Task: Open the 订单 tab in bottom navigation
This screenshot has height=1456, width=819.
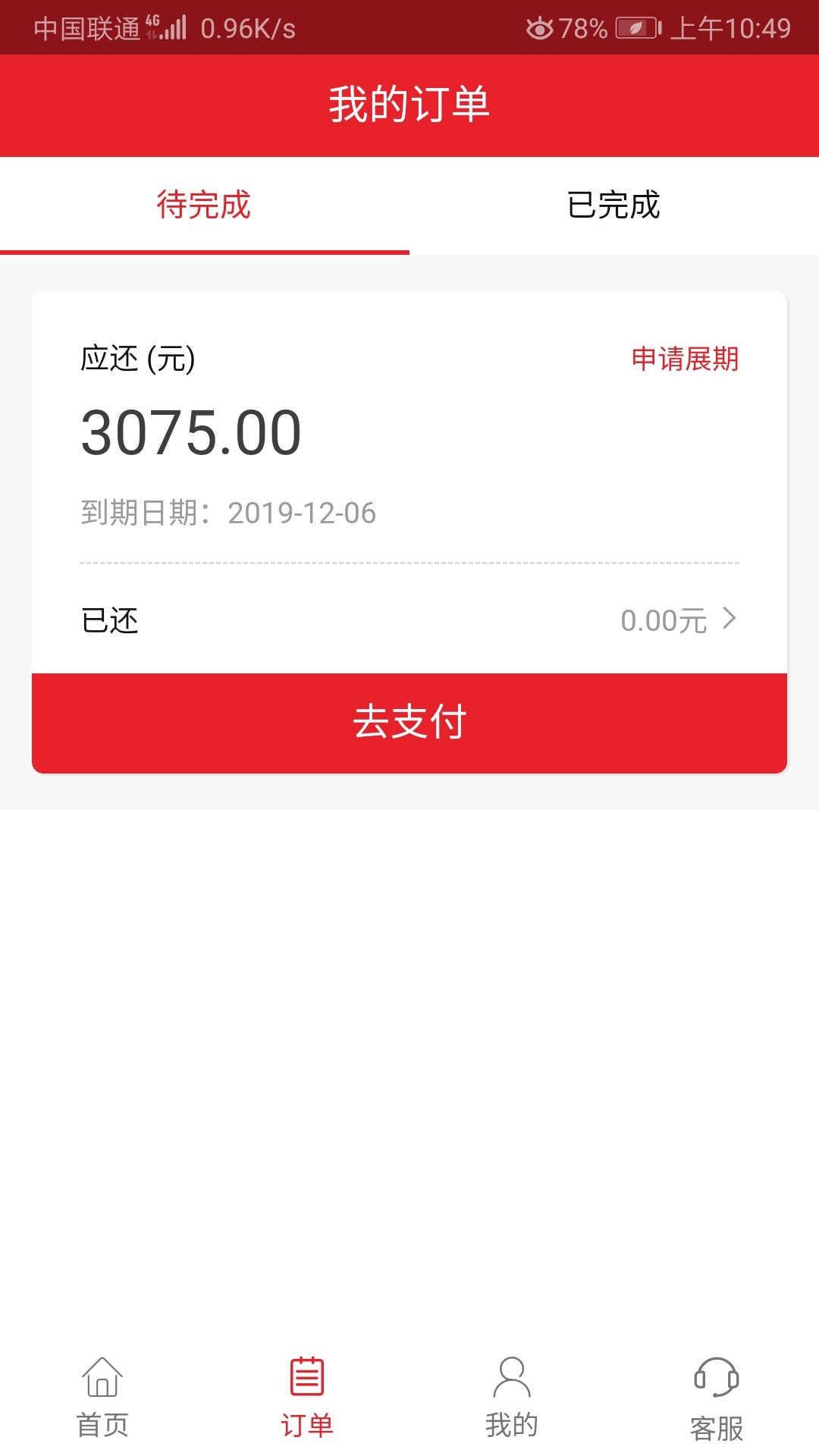Action: click(x=307, y=1398)
